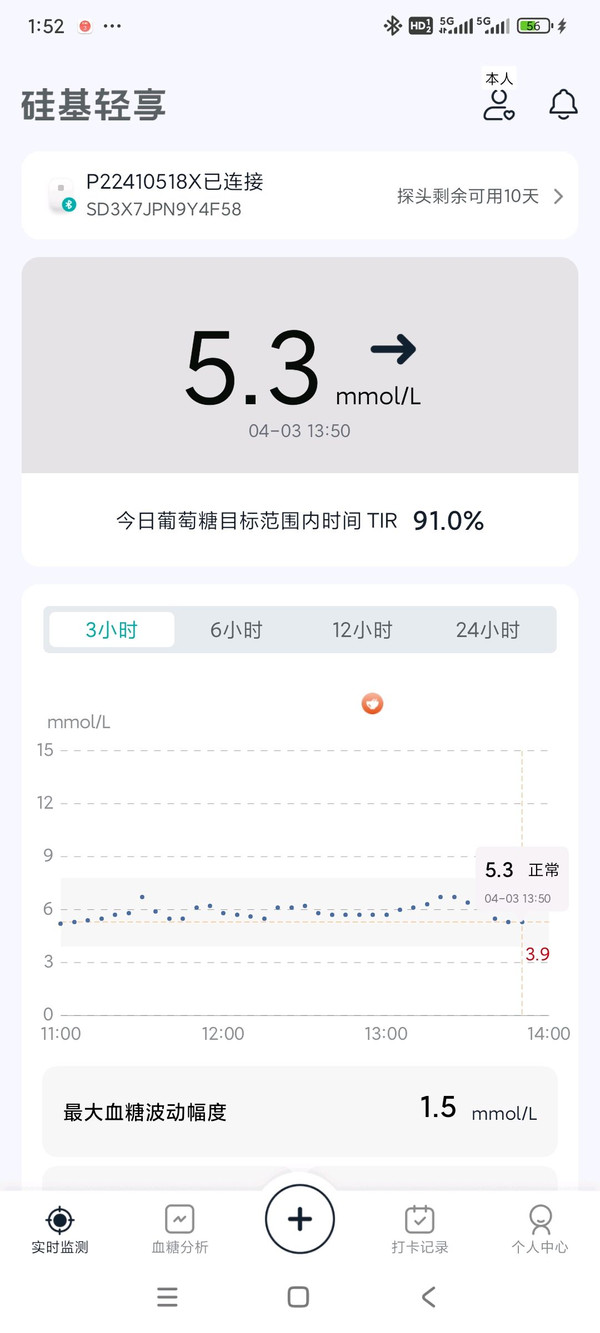Switch chart to 12小时 range

[362, 630]
